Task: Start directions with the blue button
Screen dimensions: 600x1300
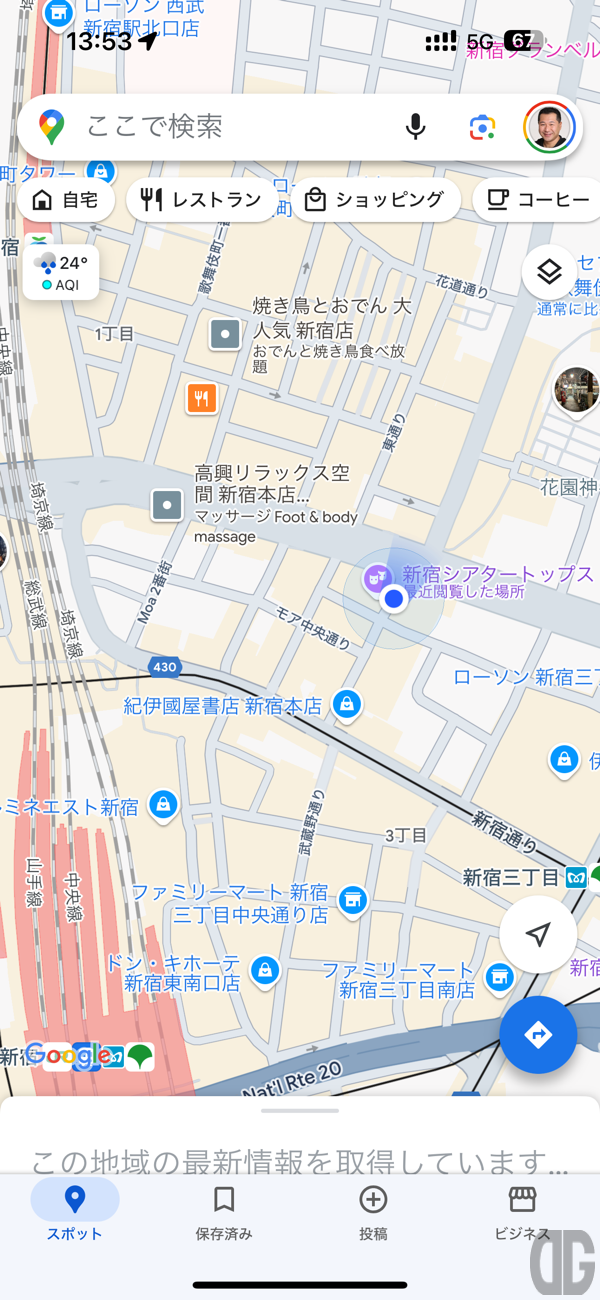Action: click(x=538, y=1035)
